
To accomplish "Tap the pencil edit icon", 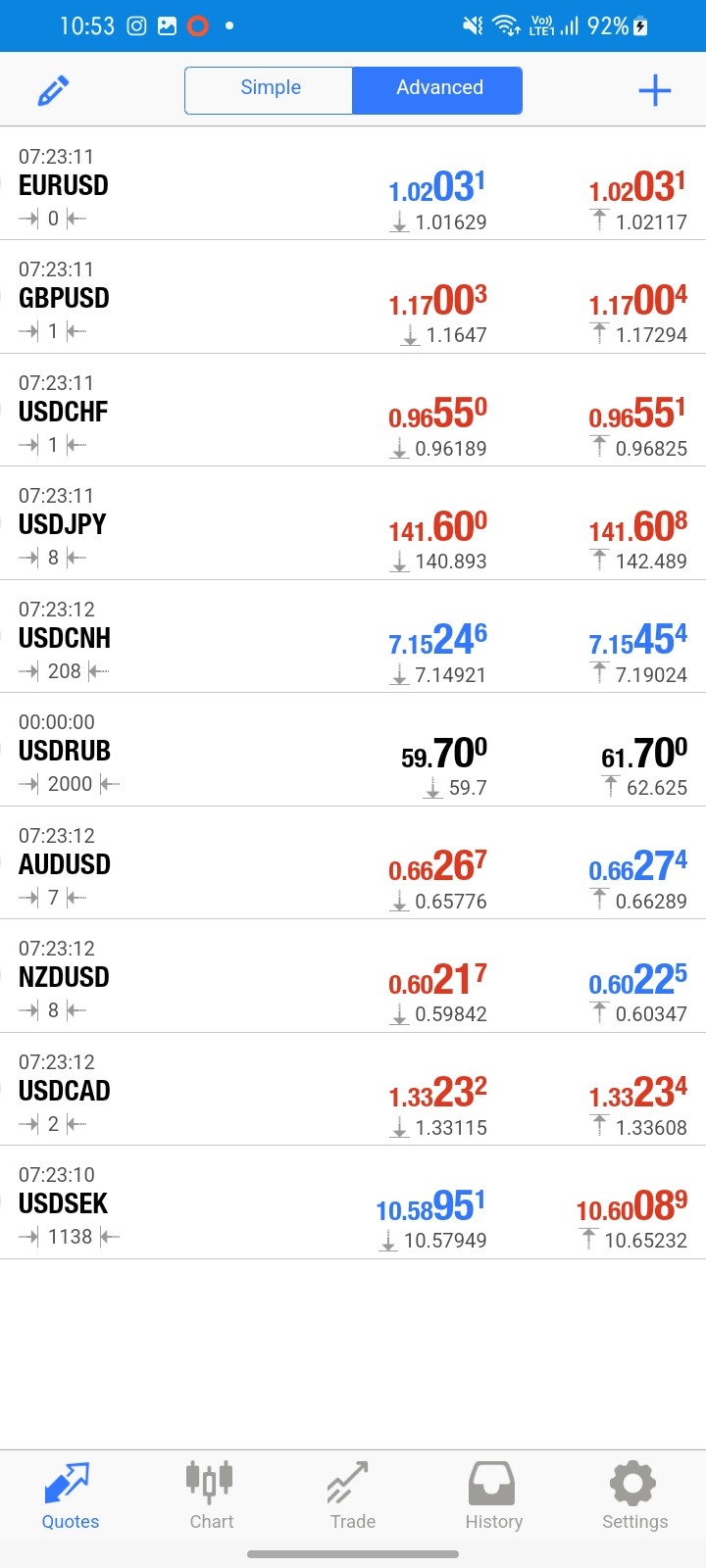I will click(x=53, y=90).
